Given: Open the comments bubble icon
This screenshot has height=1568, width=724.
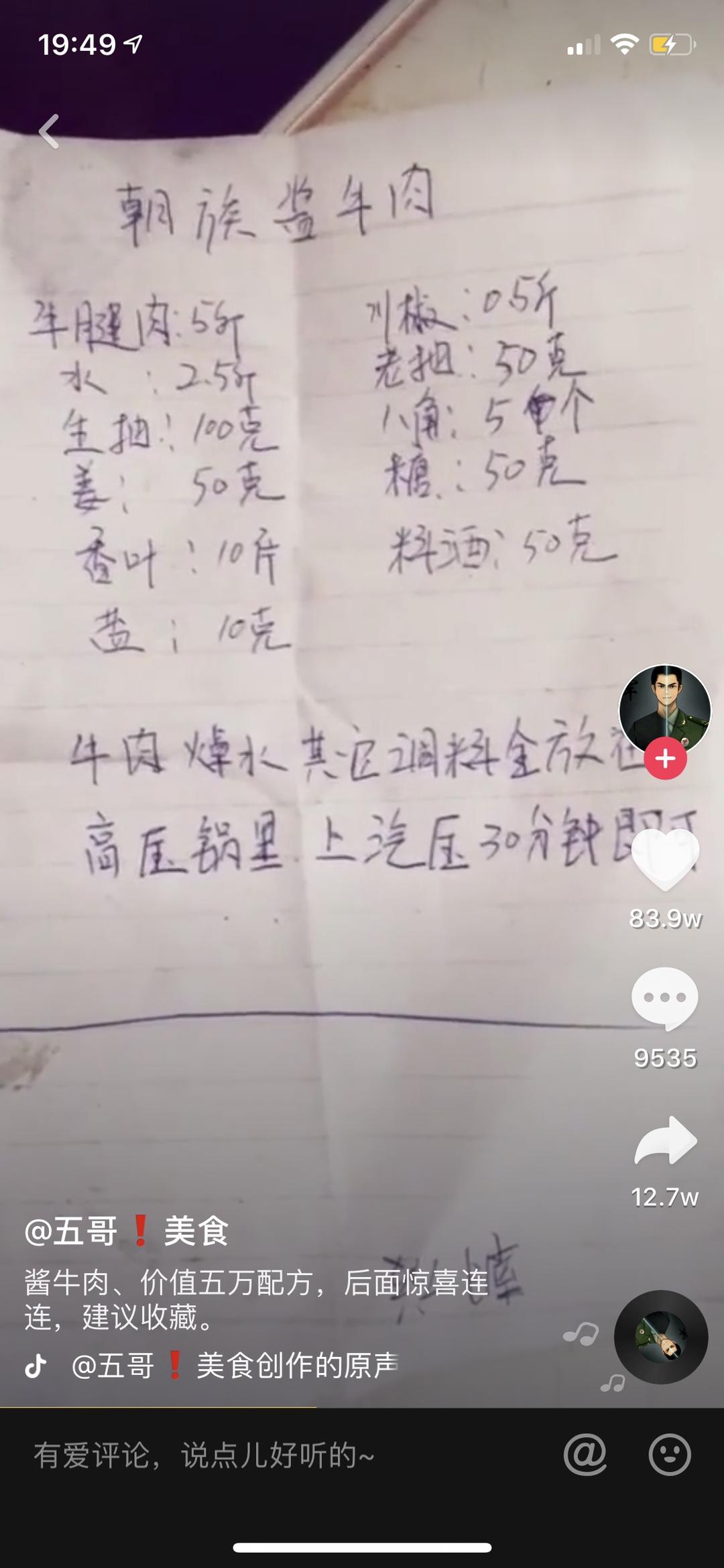Looking at the screenshot, I should pyautogui.click(x=665, y=998).
